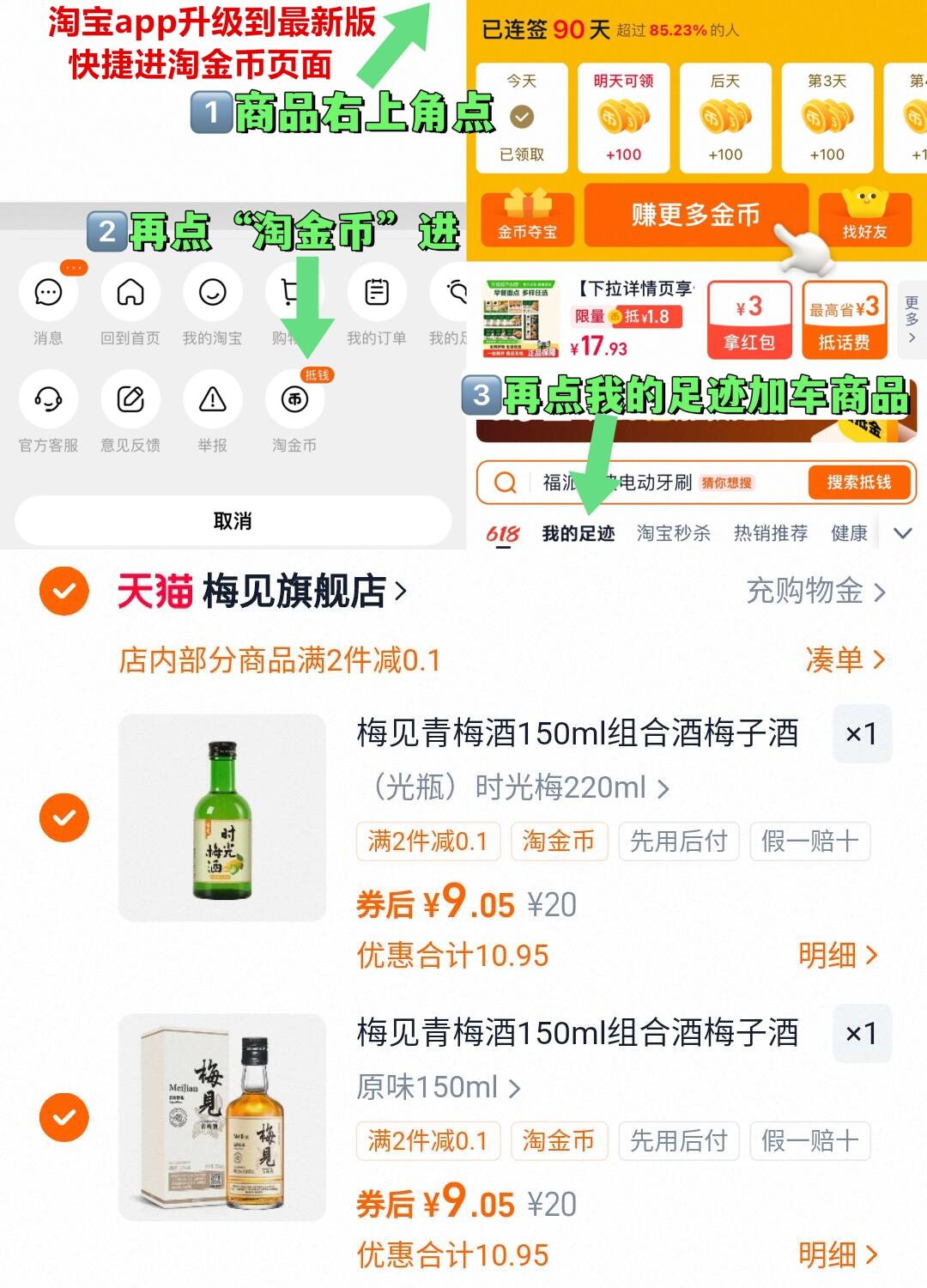Open the 意见反馈 feedback icon
Screen dimensions: 927x1288
point(130,399)
